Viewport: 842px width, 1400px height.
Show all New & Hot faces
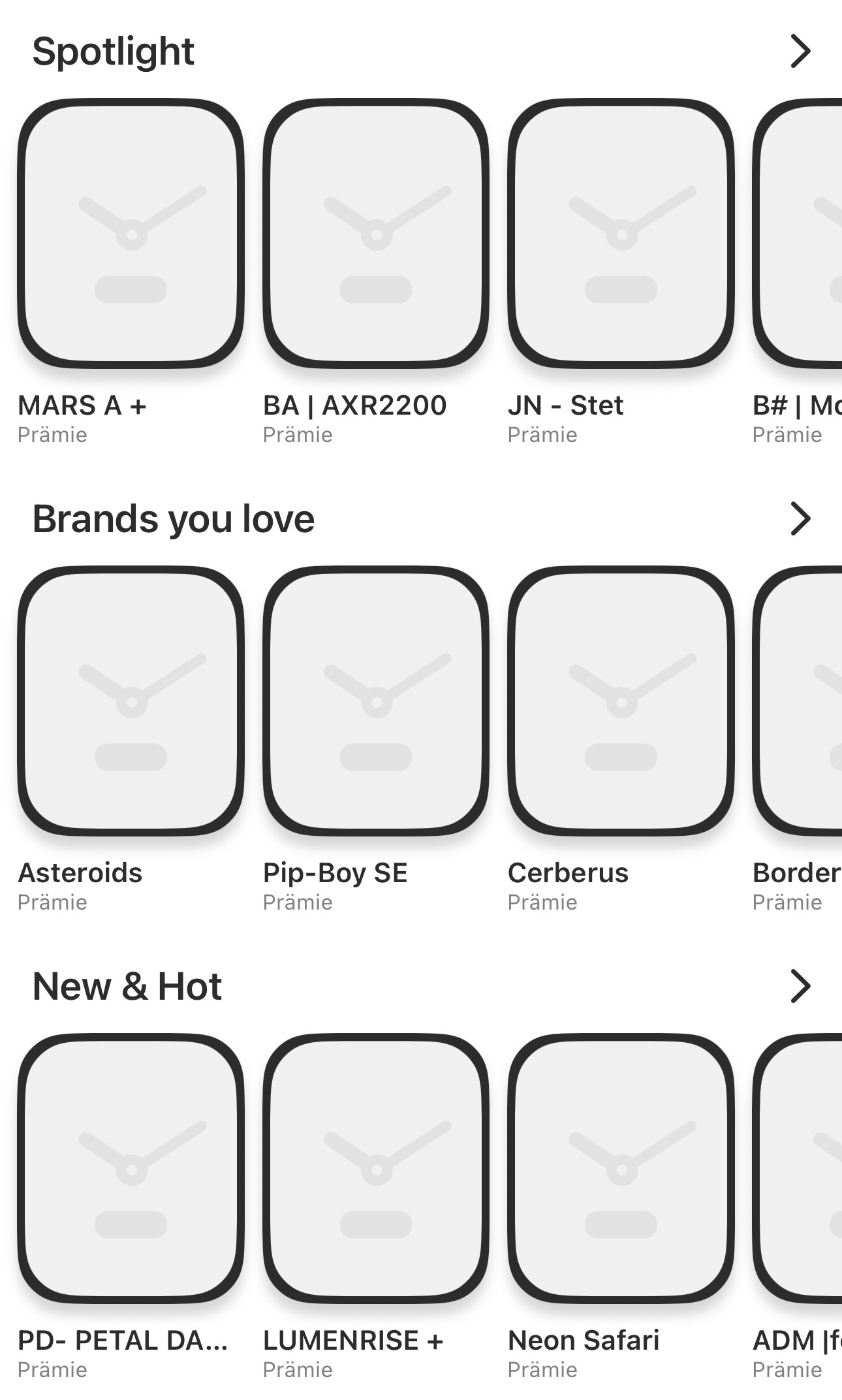pos(800,986)
